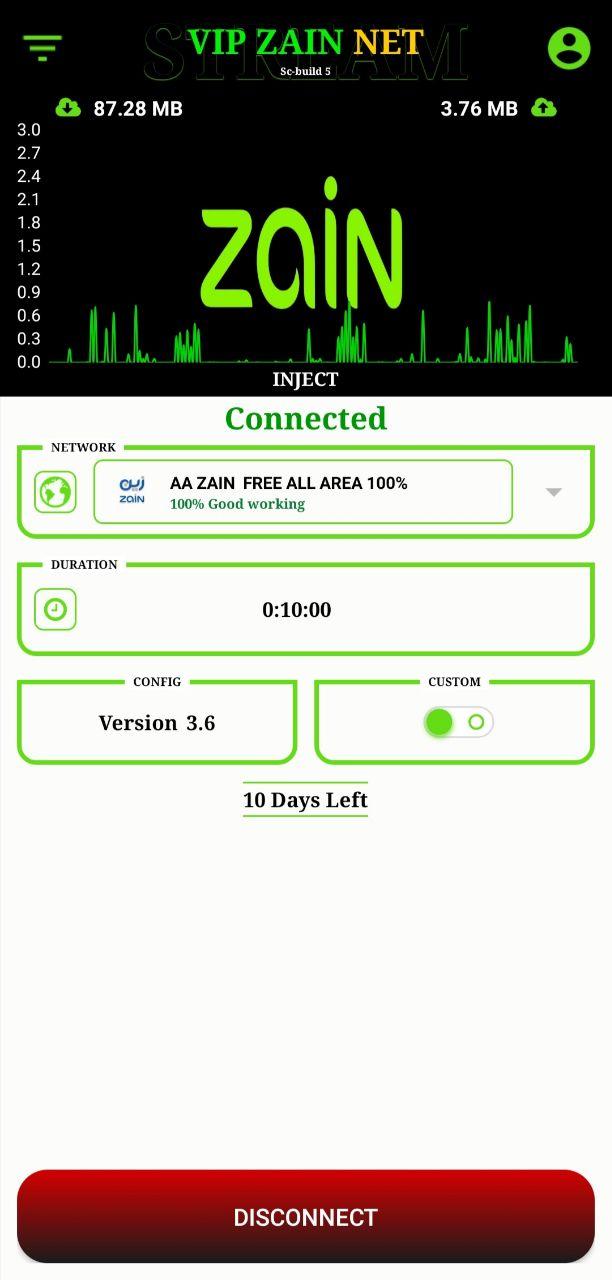Tap the Disconnect button

306,1216
